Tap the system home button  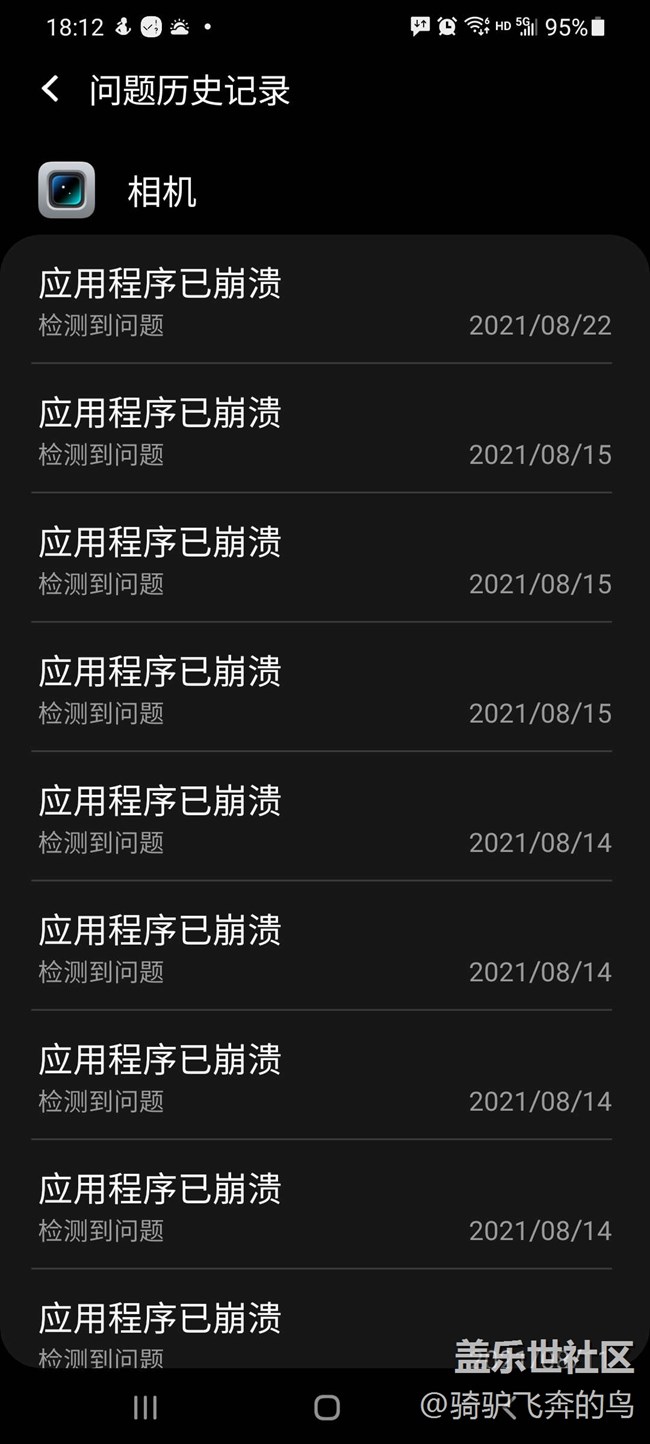(x=326, y=1408)
